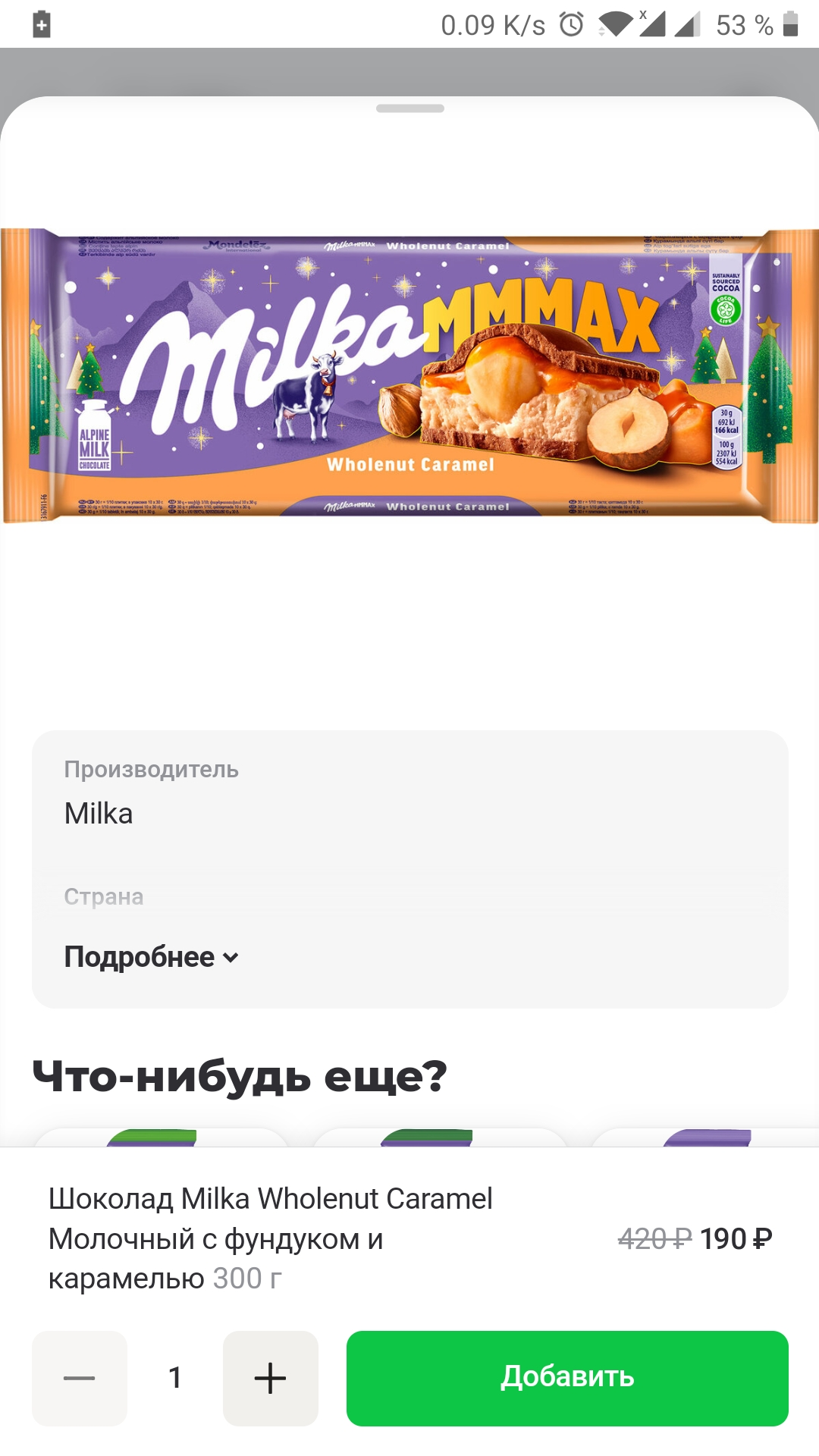
Task: Add the Milka chocolate to cart
Action: [x=567, y=1378]
